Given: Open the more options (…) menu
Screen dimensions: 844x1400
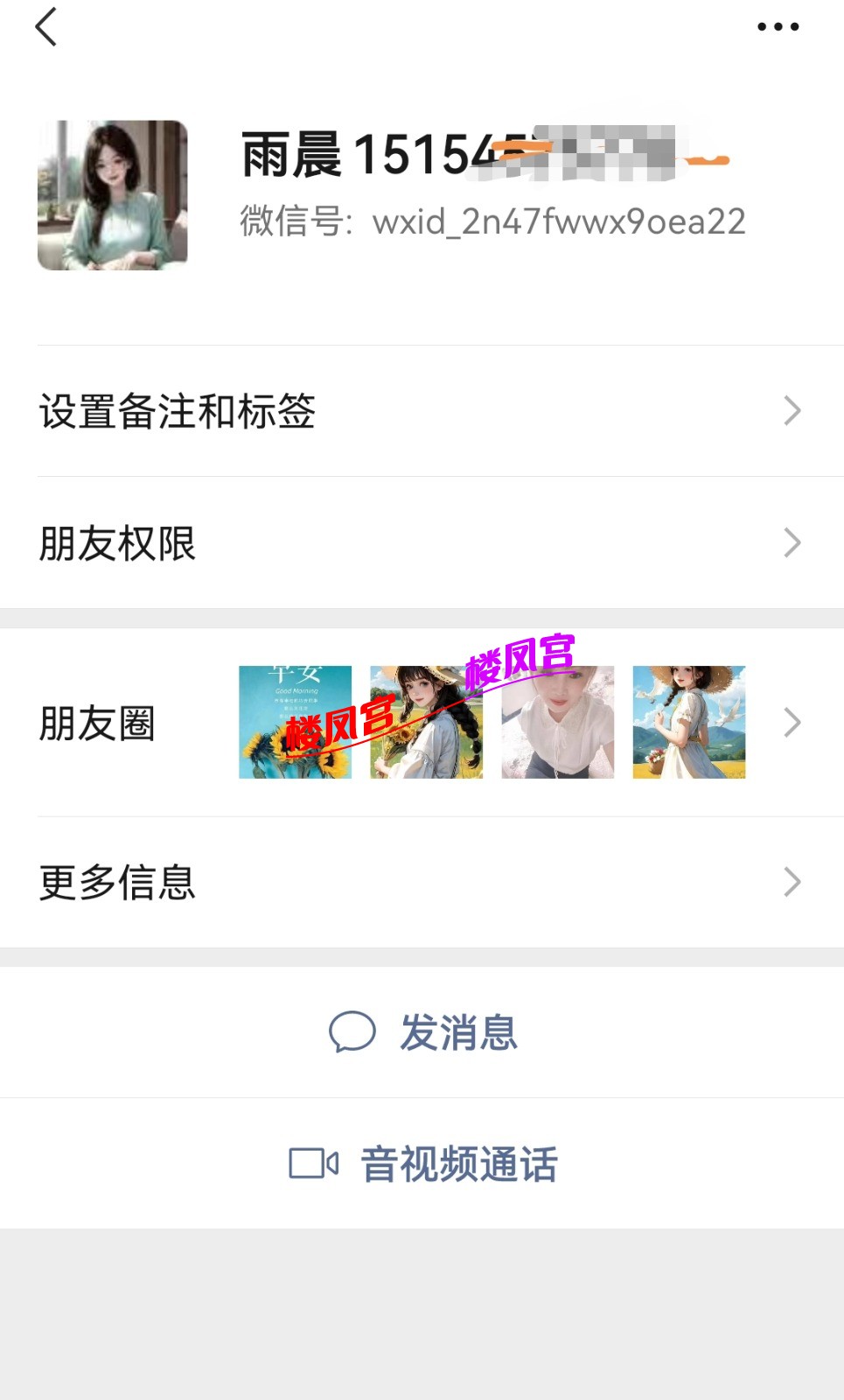Looking at the screenshot, I should point(777,26).
